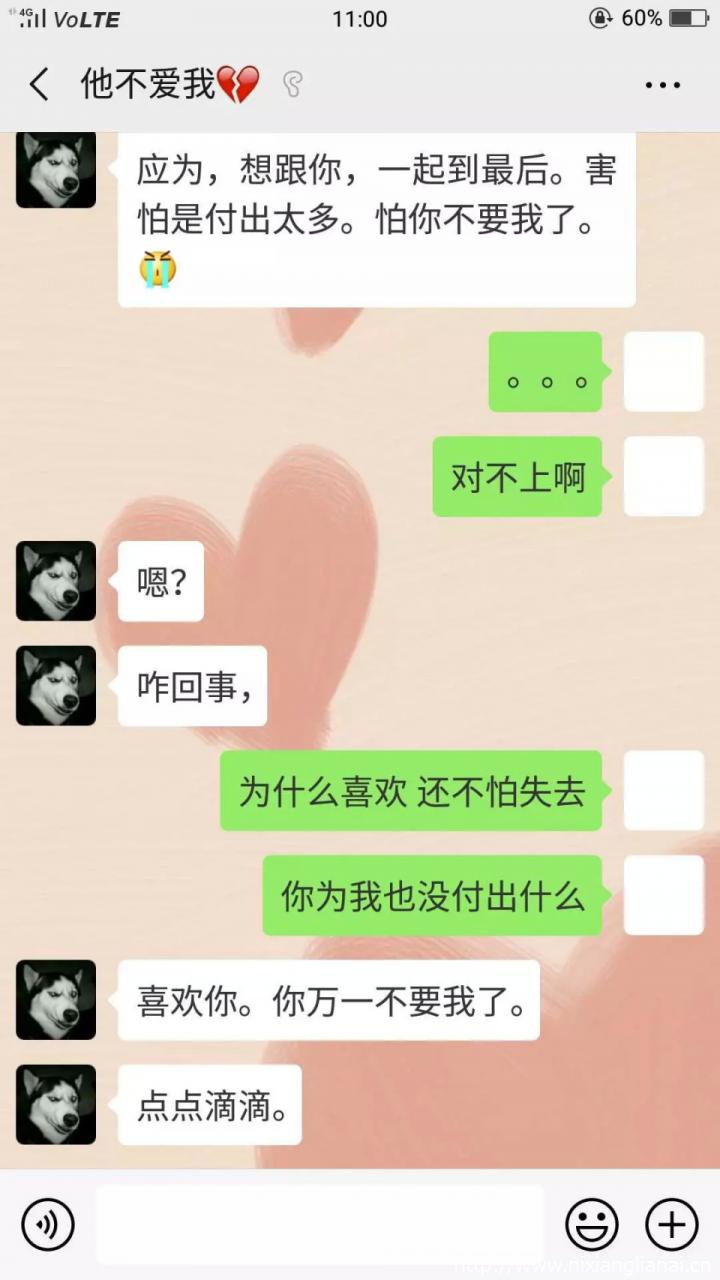
Task: Switch to voice message input
Action: [x=48, y=1224]
